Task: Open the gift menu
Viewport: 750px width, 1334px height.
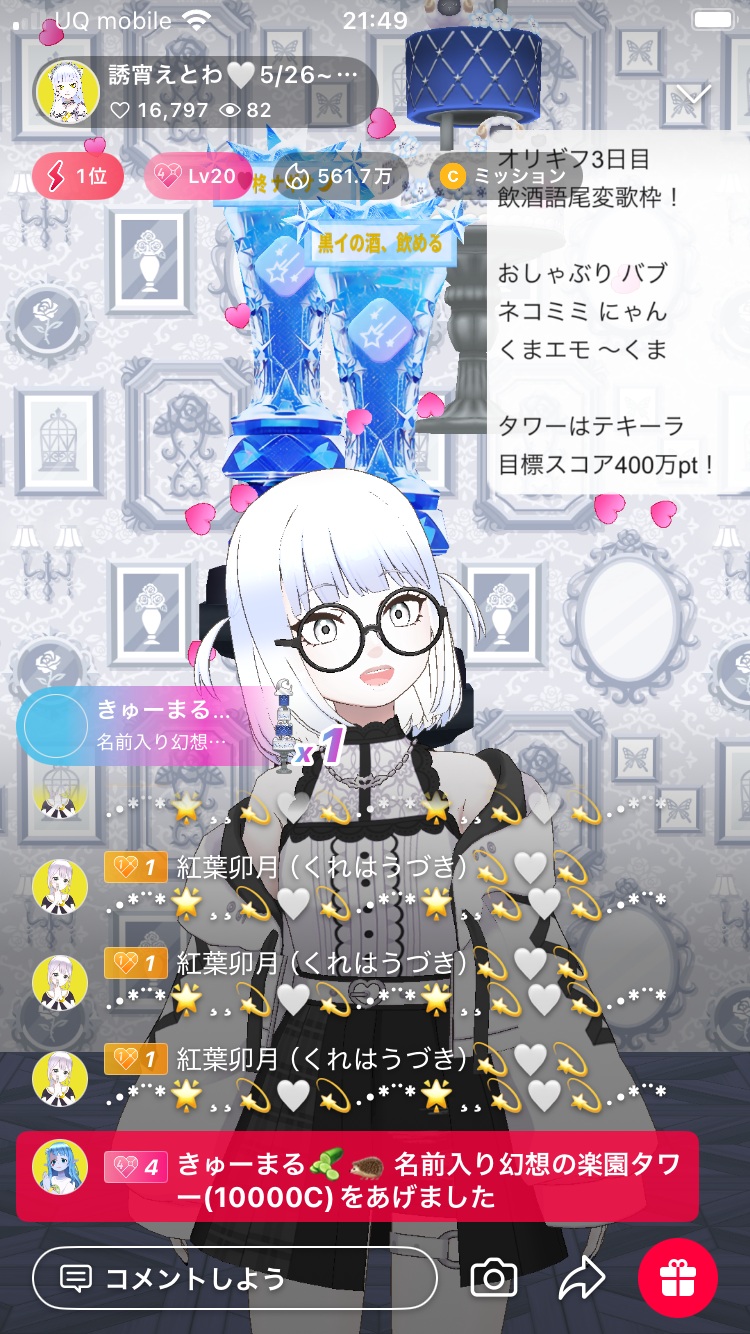Action: (677, 1278)
